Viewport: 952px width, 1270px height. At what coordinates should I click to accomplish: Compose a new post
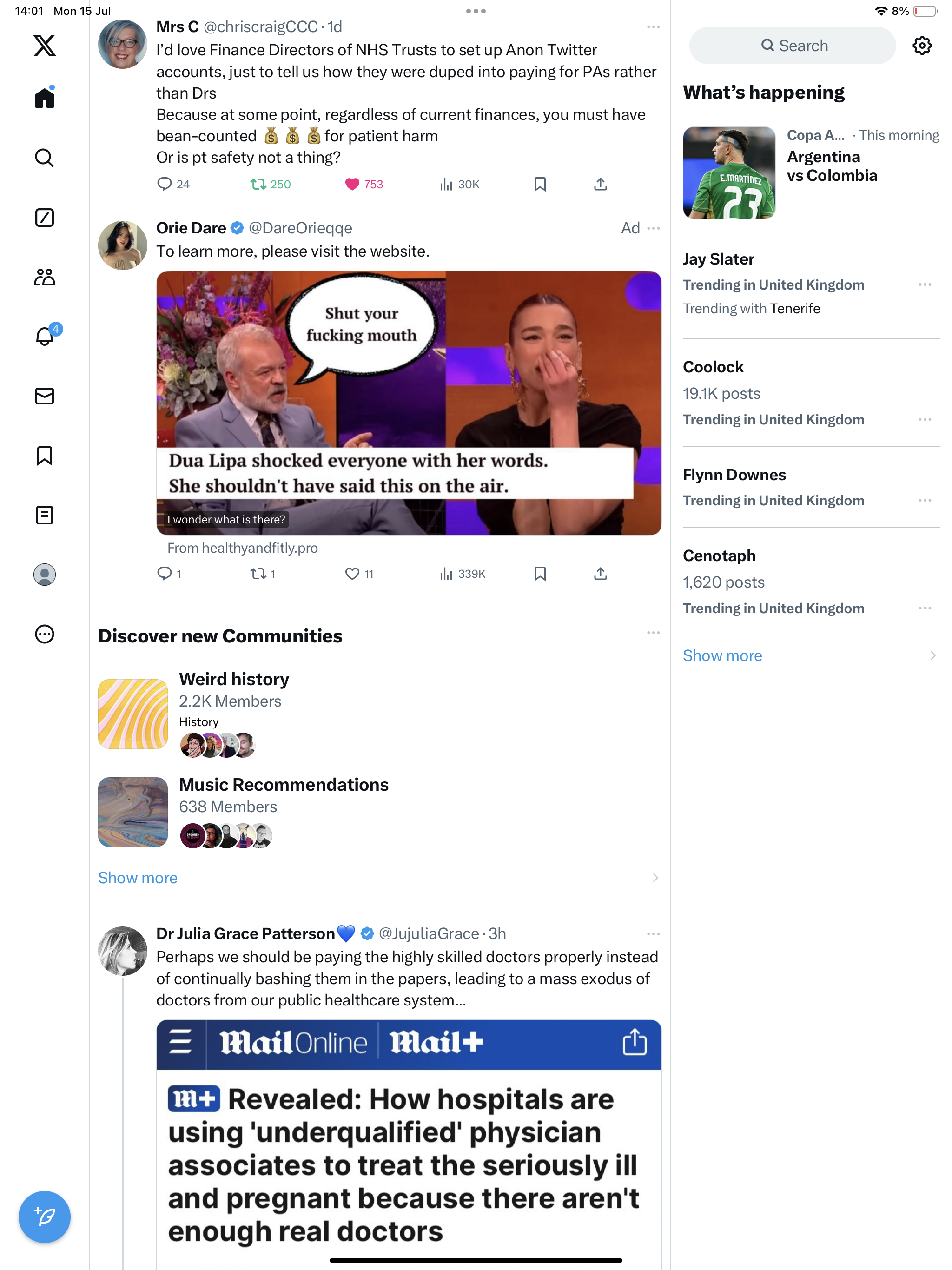click(x=44, y=1216)
